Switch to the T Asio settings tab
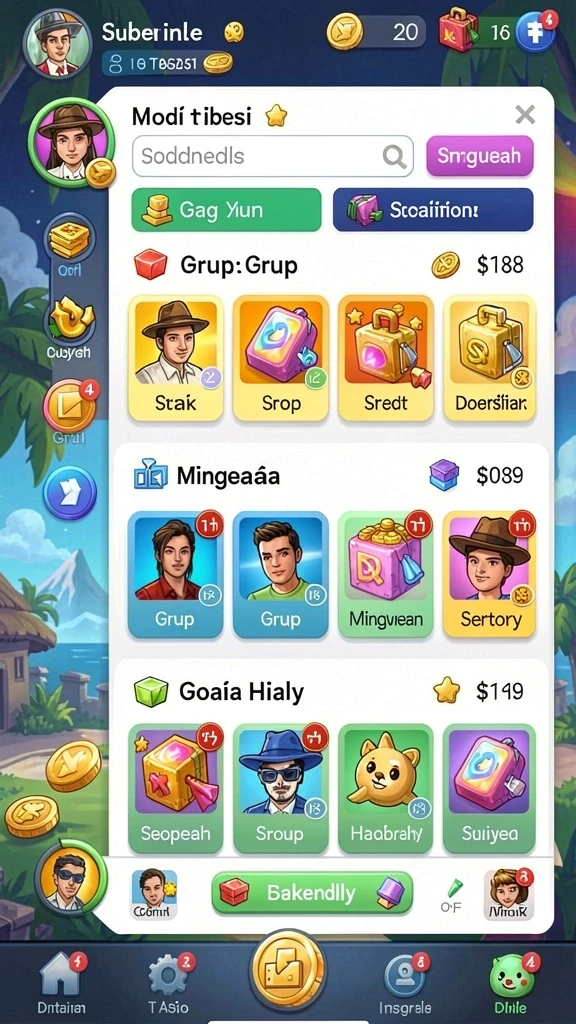The width and height of the screenshot is (576, 1024). pos(168,984)
